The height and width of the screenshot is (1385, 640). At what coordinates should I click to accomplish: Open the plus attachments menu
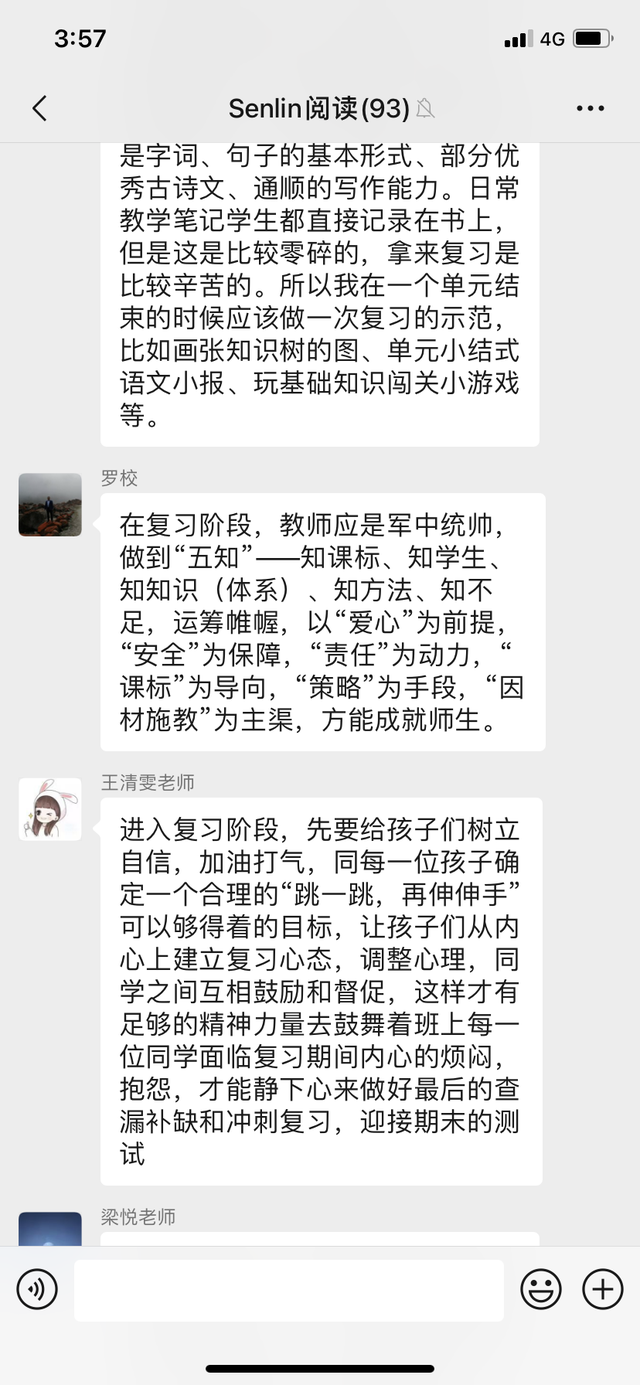[x=602, y=1290]
